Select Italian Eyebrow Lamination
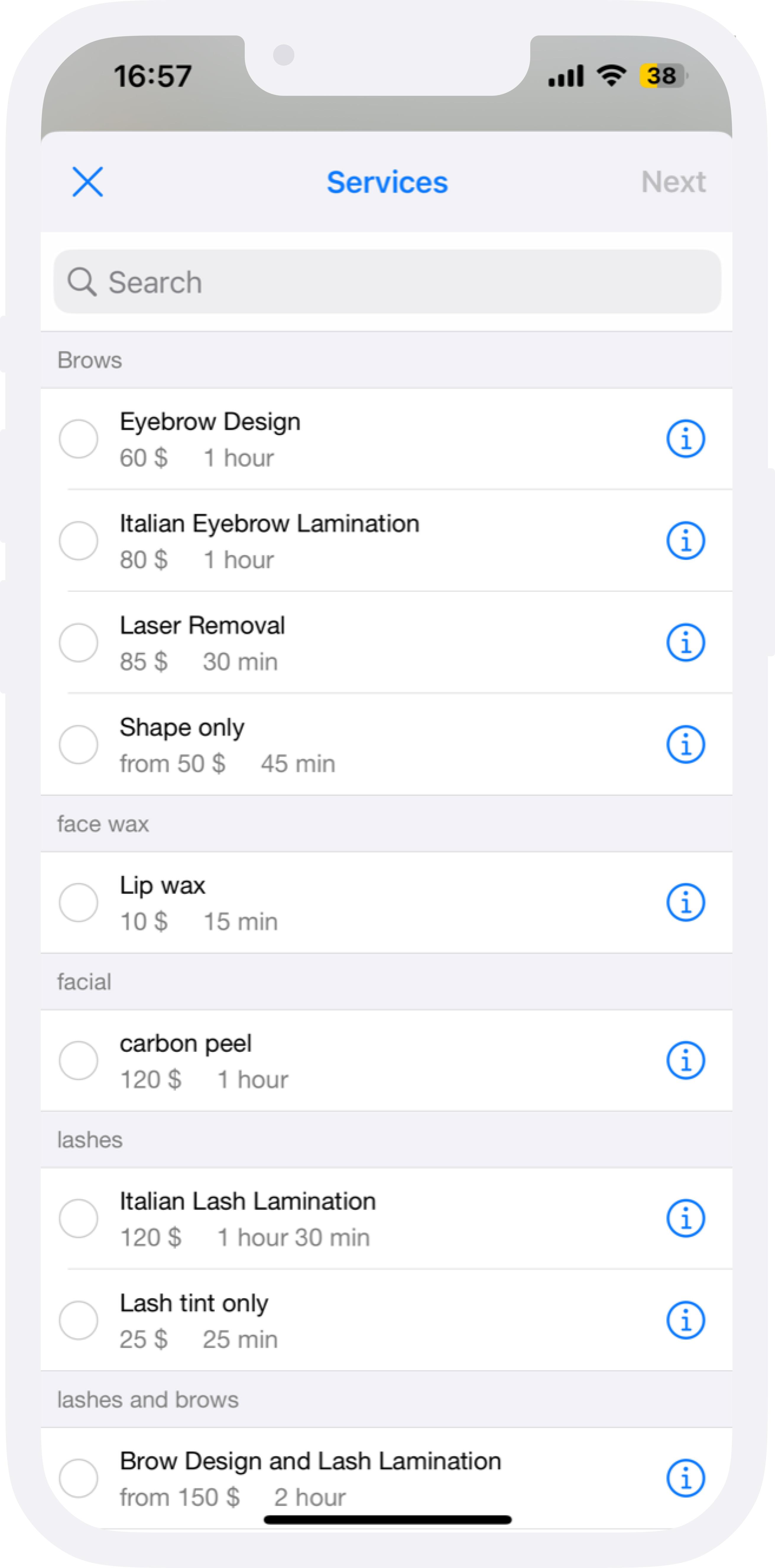The width and height of the screenshot is (775, 1568). click(79, 540)
